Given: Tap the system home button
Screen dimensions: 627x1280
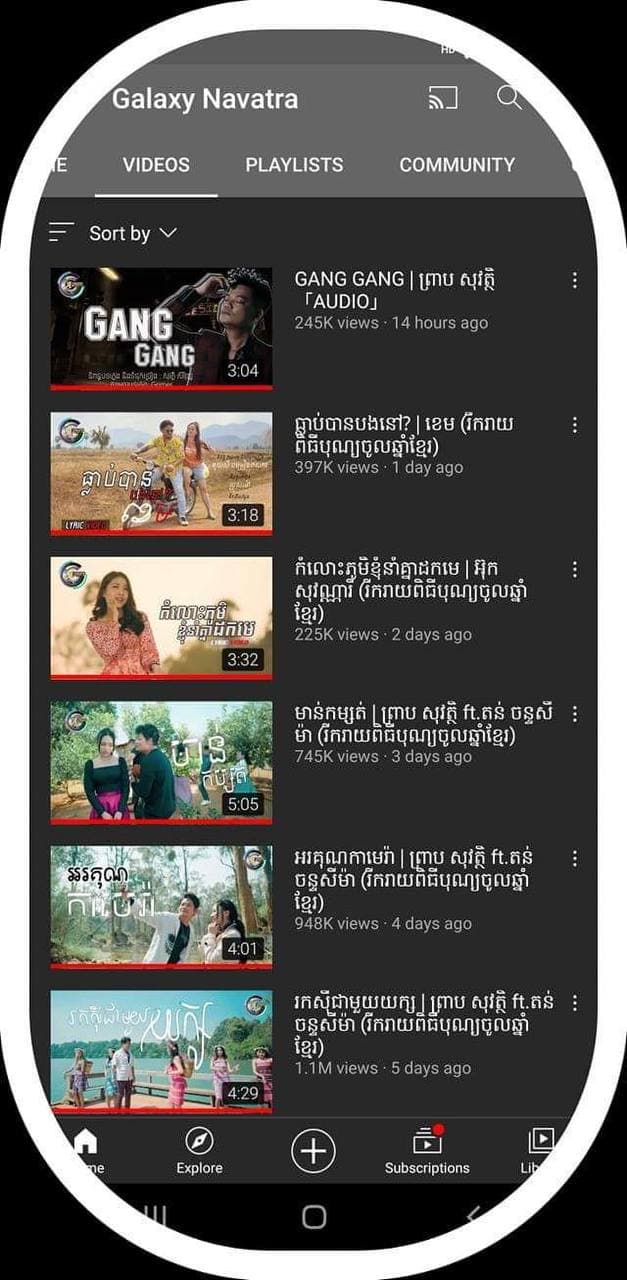Looking at the screenshot, I should click(314, 1216).
